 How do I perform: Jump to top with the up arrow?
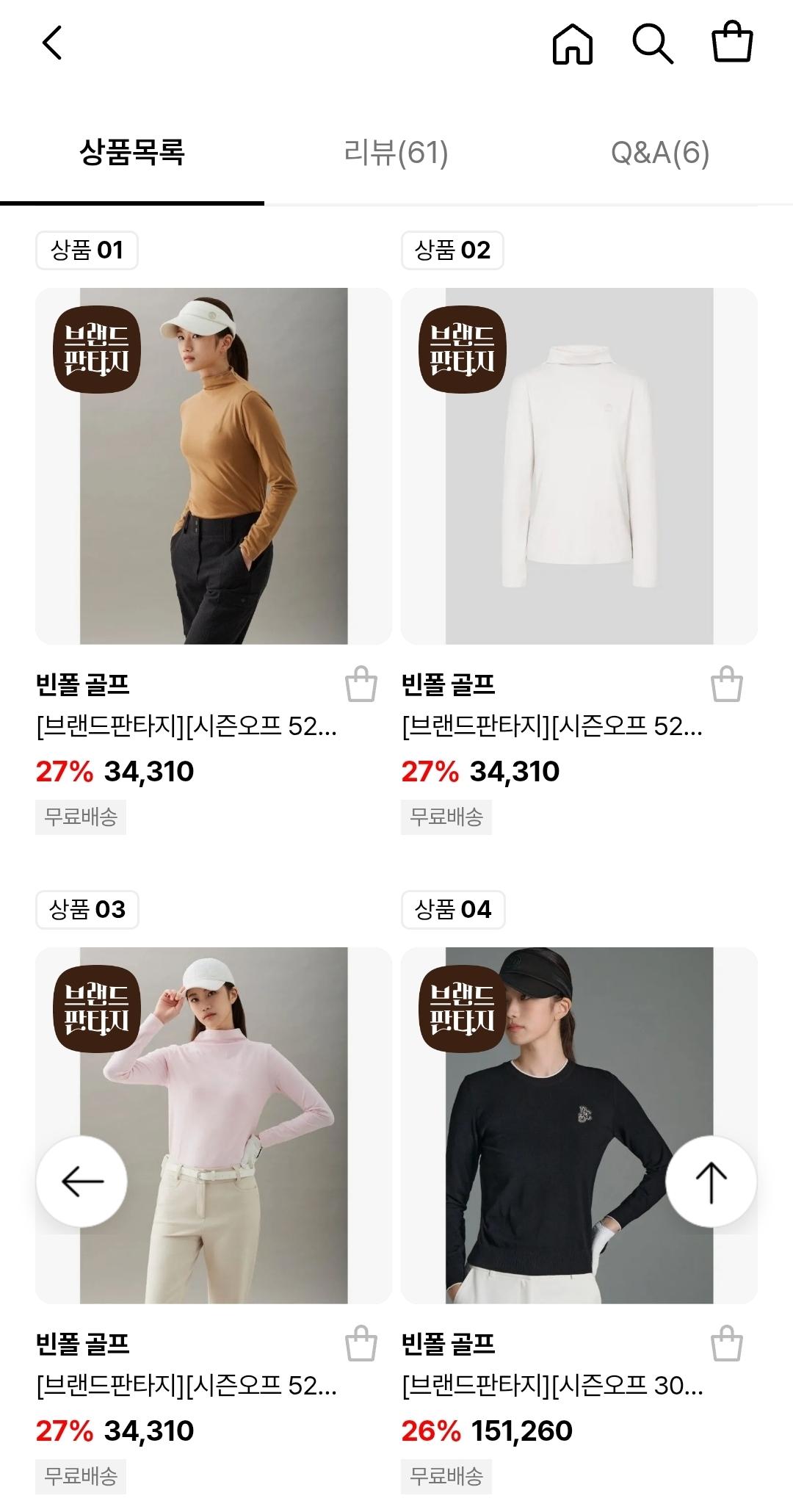coord(711,1182)
